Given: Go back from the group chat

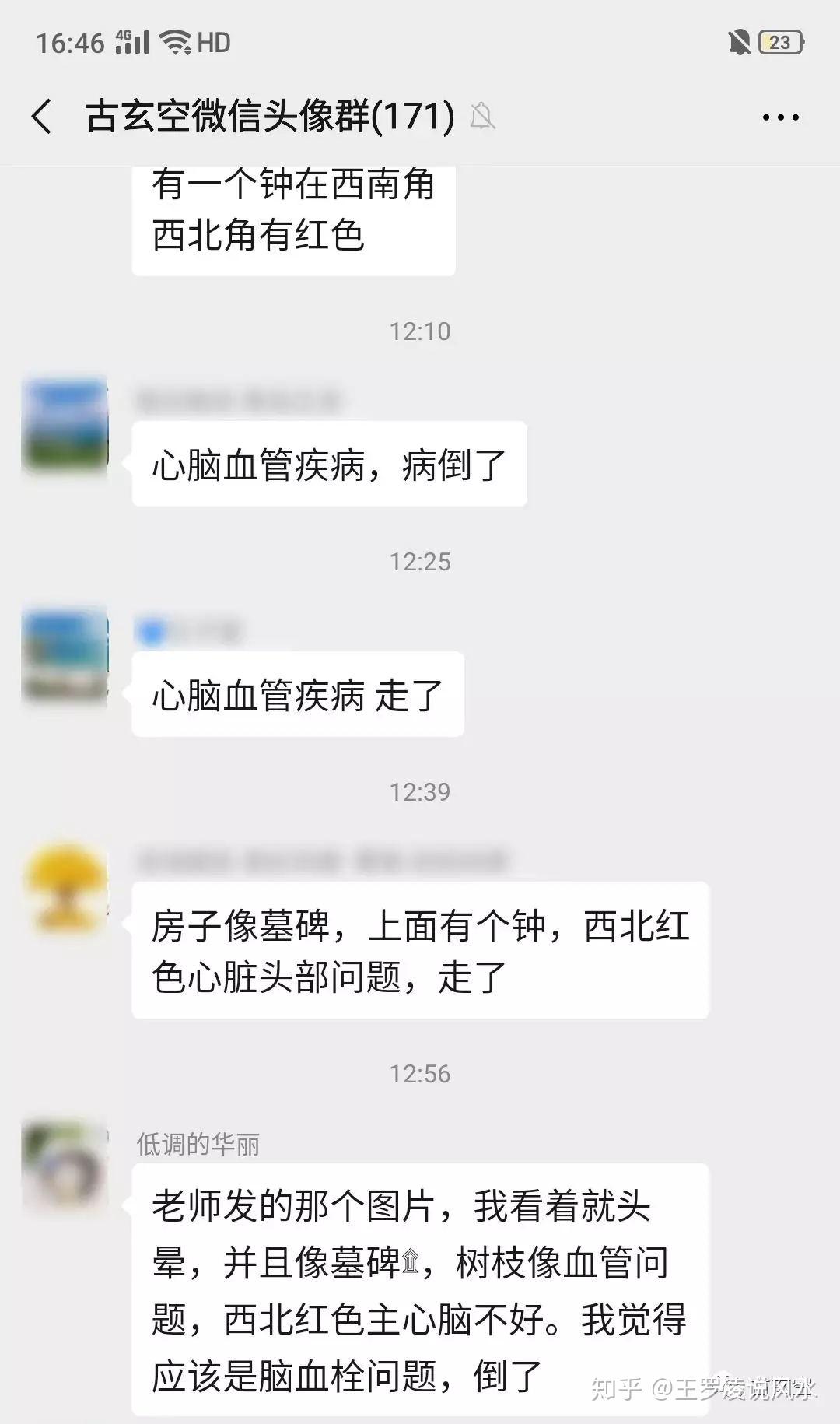Looking at the screenshot, I should click(42, 117).
